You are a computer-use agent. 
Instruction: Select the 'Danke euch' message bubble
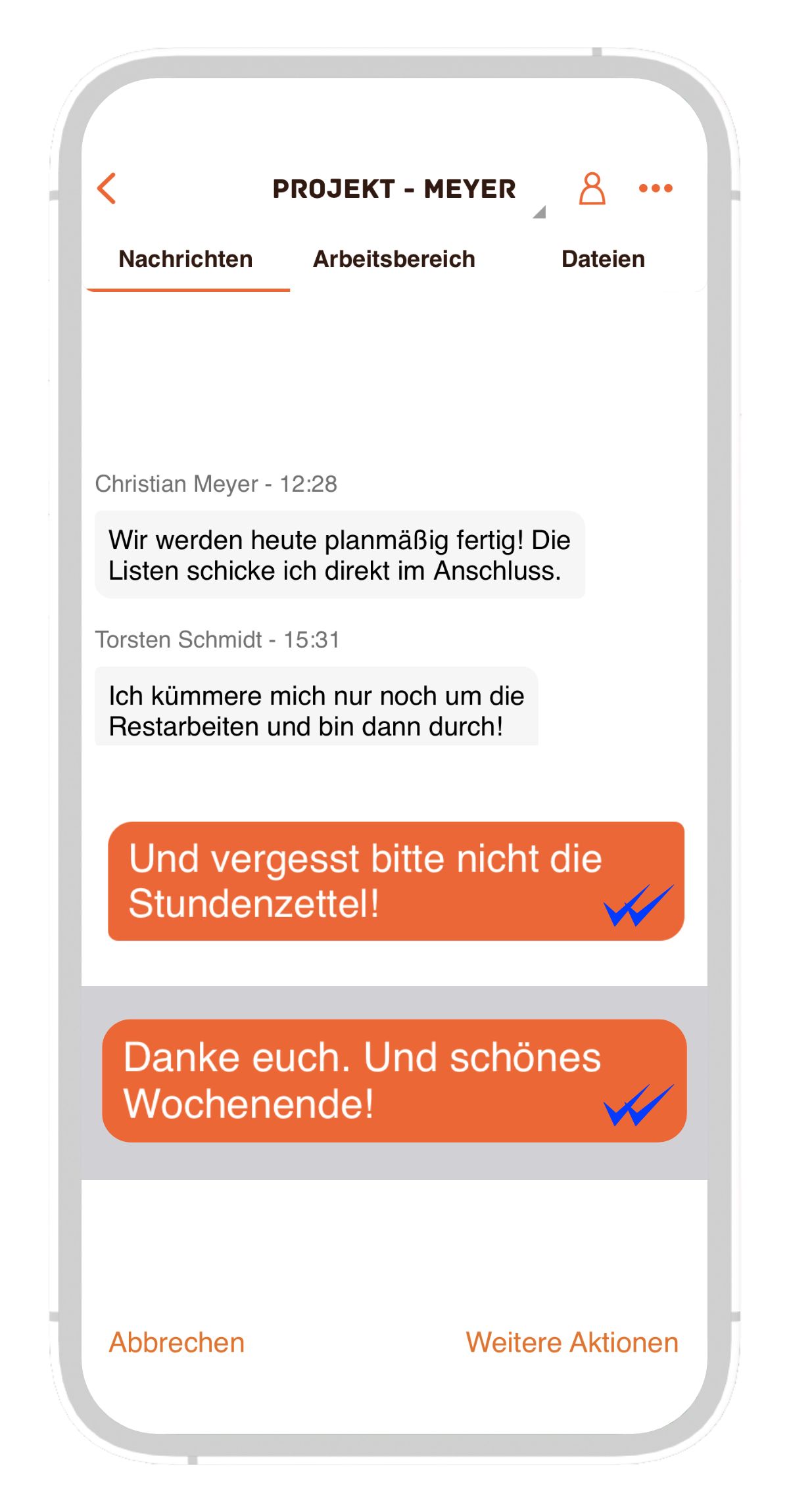394,1080
